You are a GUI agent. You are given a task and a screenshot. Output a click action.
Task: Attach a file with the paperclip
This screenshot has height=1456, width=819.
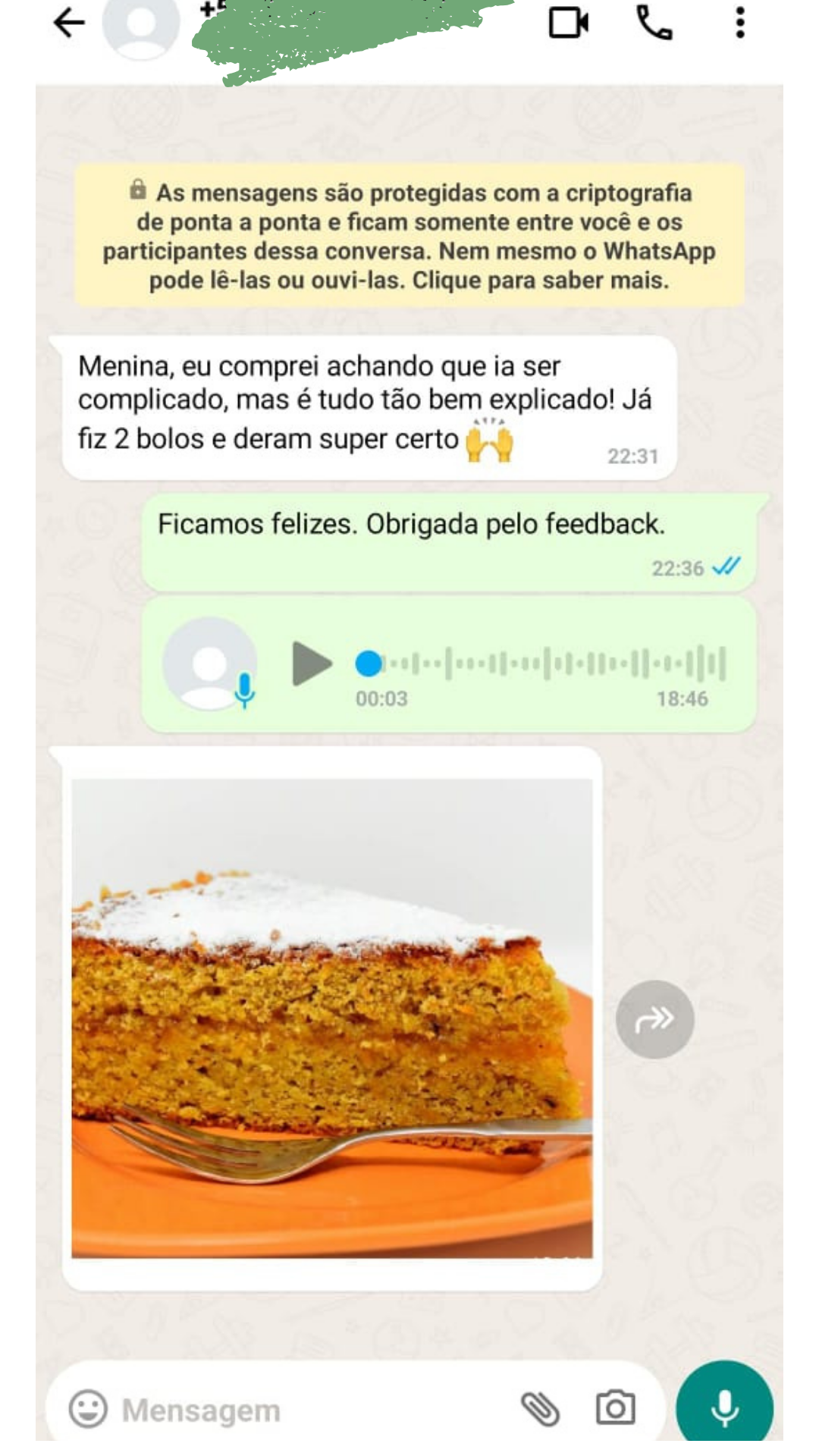click(x=540, y=1410)
